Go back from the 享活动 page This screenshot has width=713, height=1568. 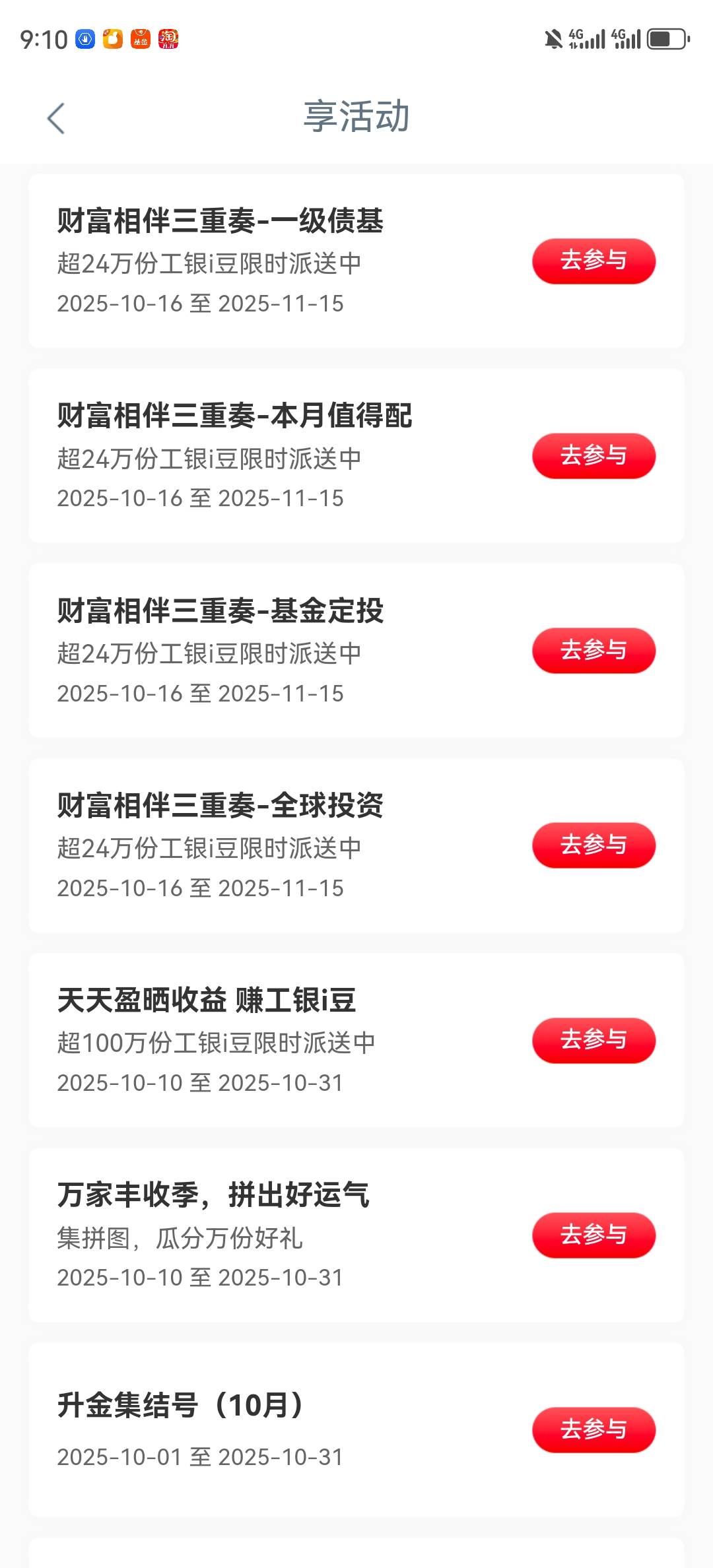[x=56, y=119]
